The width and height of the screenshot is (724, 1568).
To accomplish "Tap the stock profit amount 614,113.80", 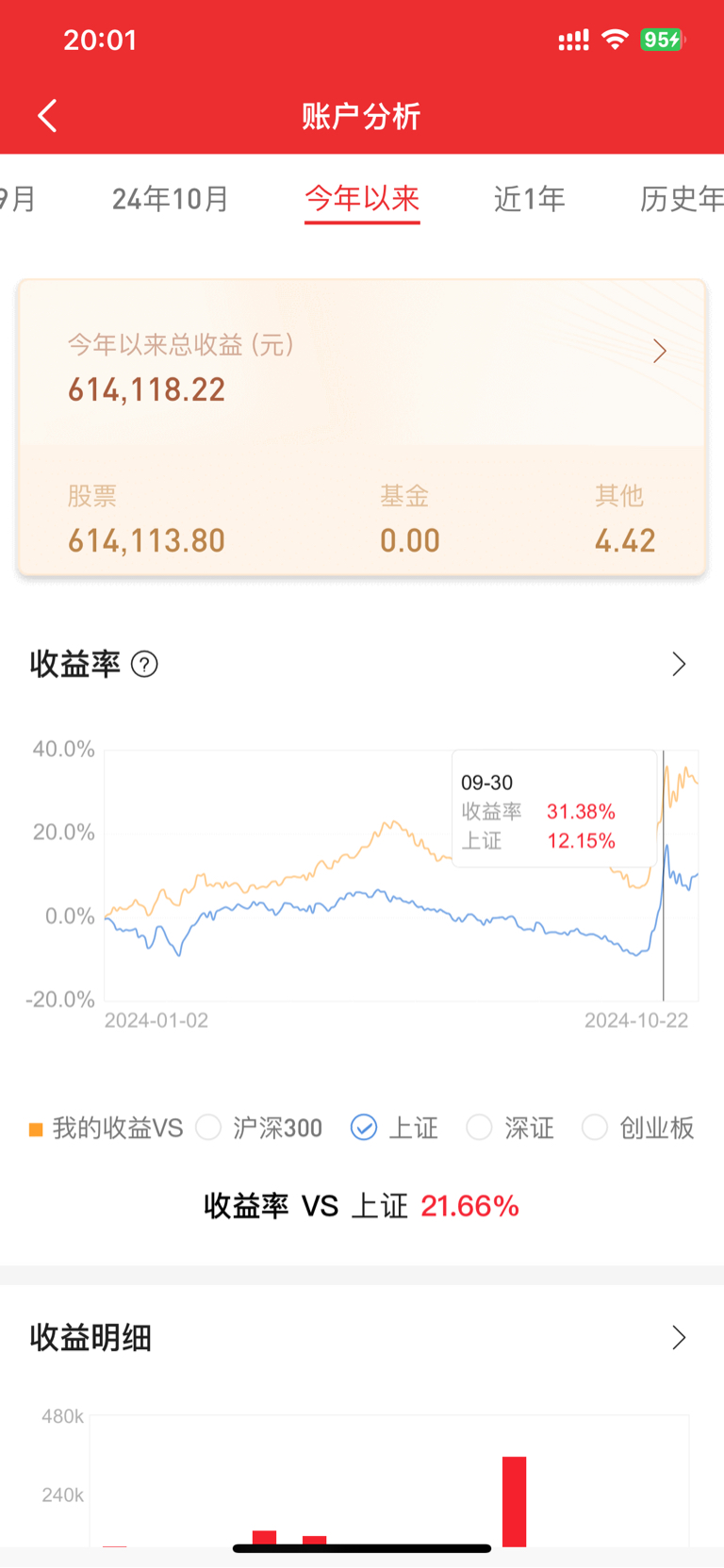I will (x=145, y=539).
